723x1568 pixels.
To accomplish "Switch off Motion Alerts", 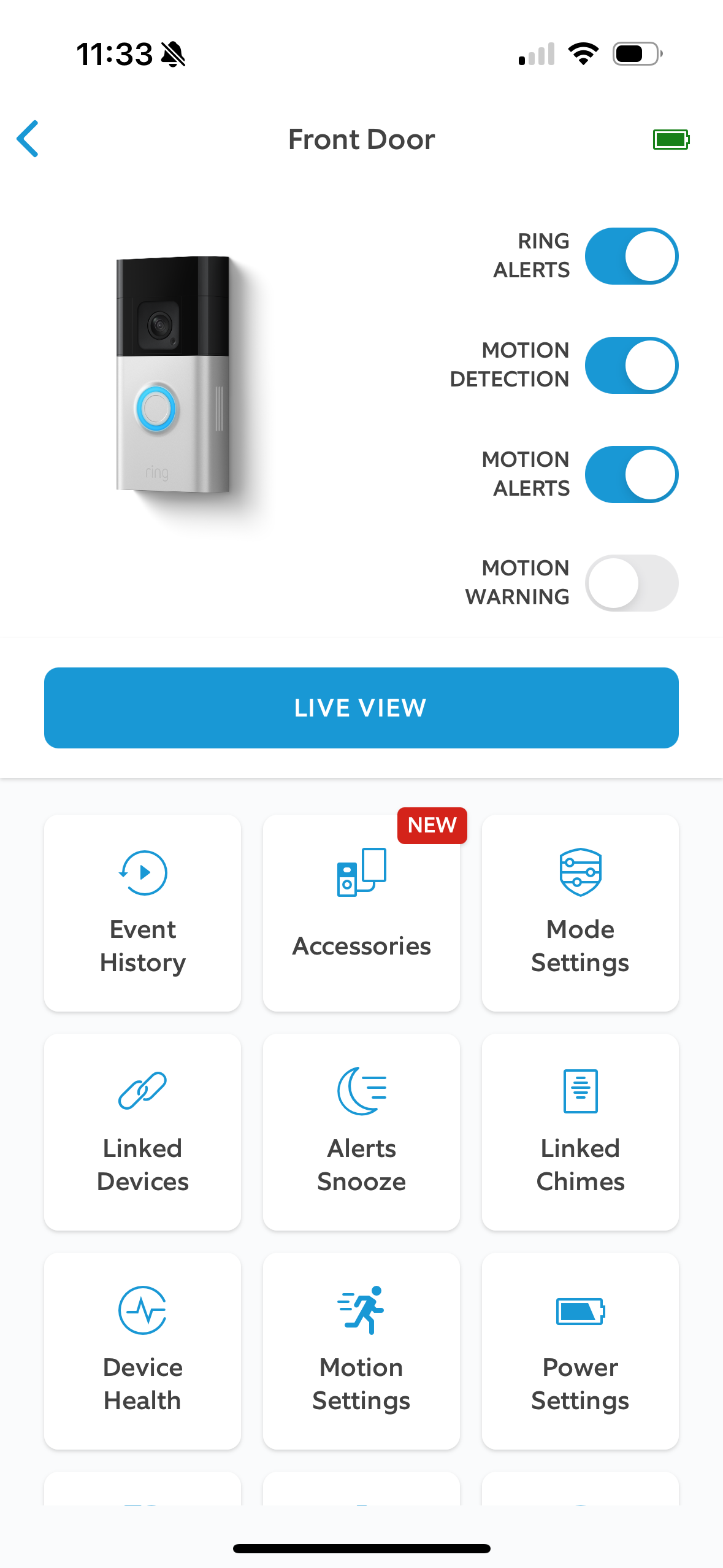I will point(631,474).
